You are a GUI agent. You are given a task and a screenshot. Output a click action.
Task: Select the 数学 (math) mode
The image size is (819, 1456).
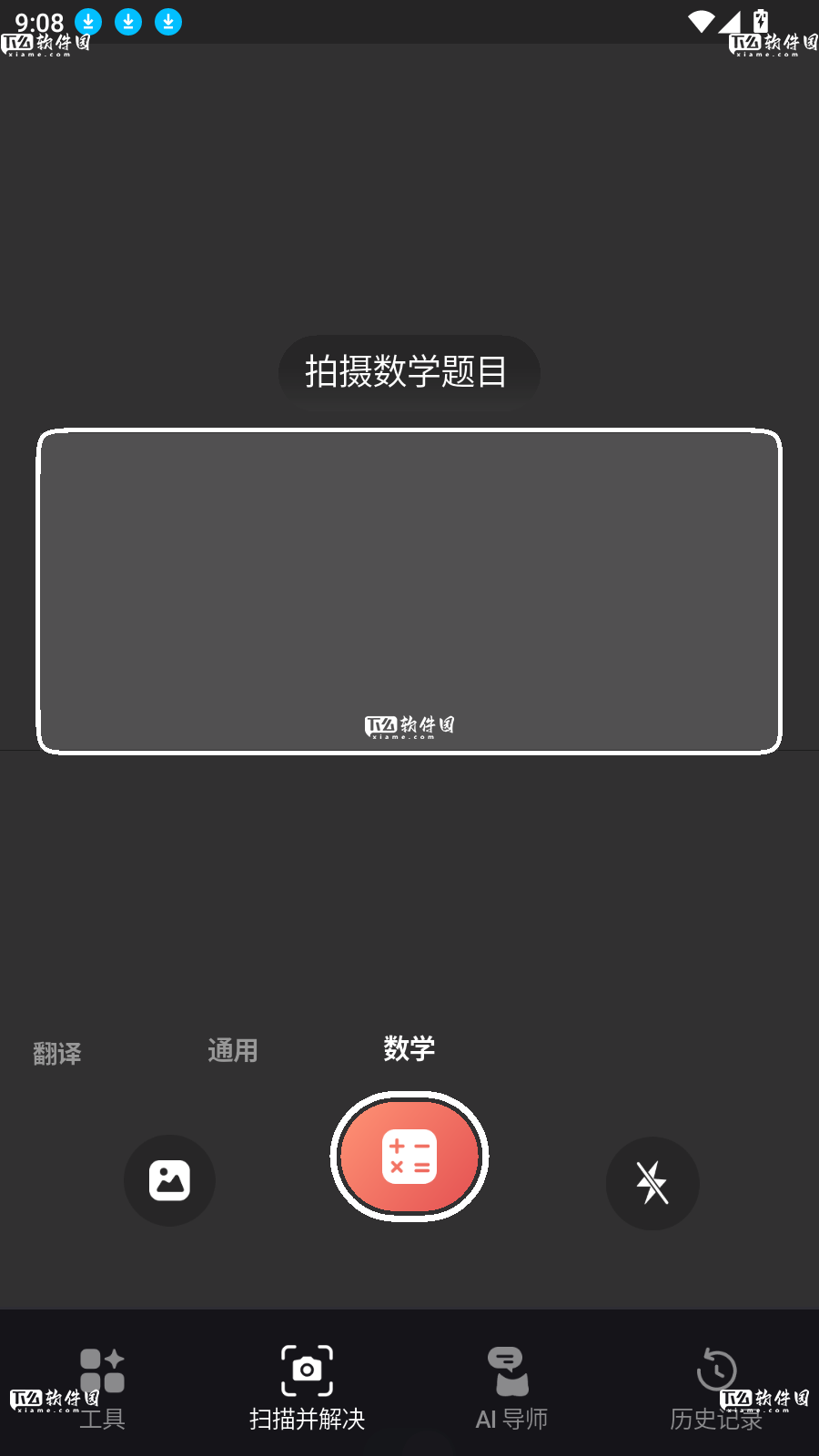click(x=409, y=1048)
